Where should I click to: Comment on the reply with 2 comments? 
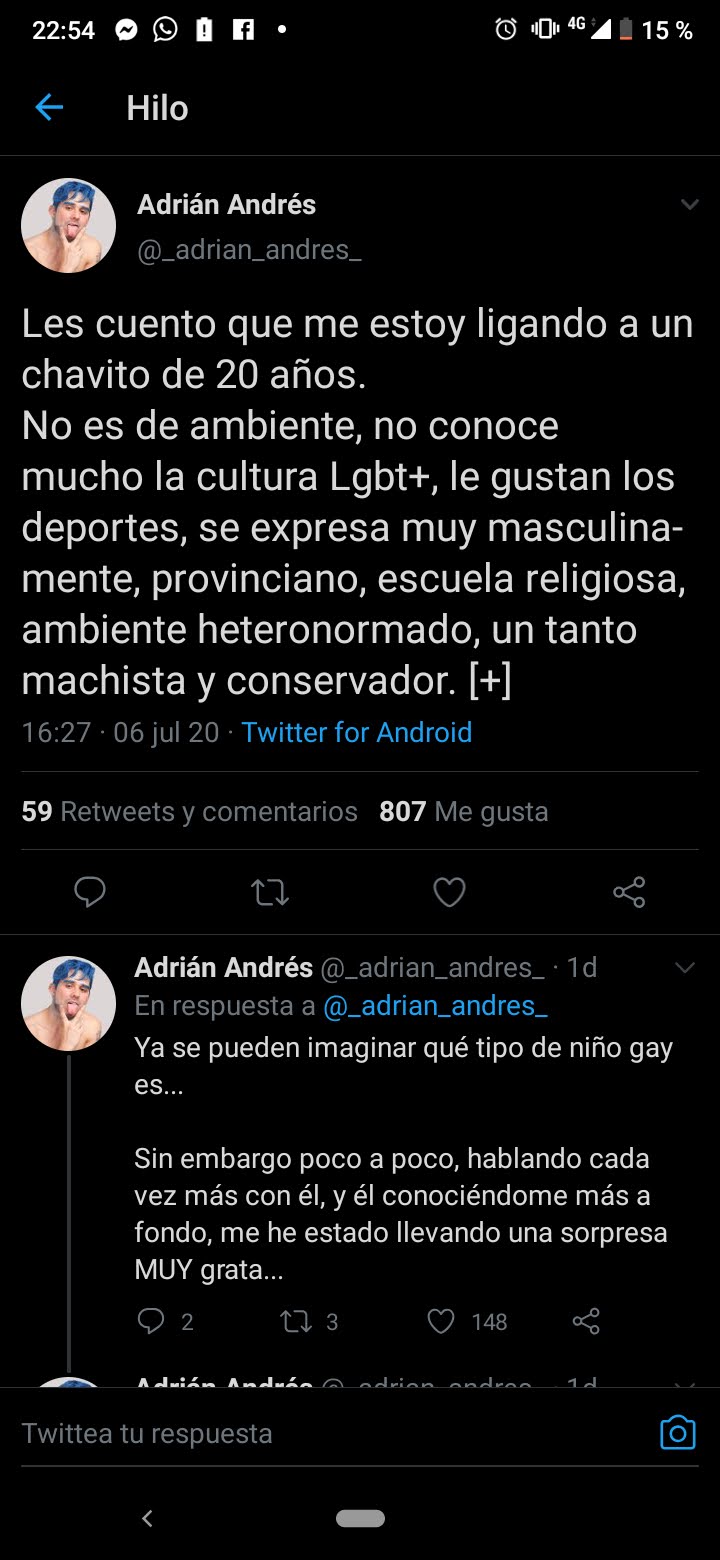[x=151, y=1321]
